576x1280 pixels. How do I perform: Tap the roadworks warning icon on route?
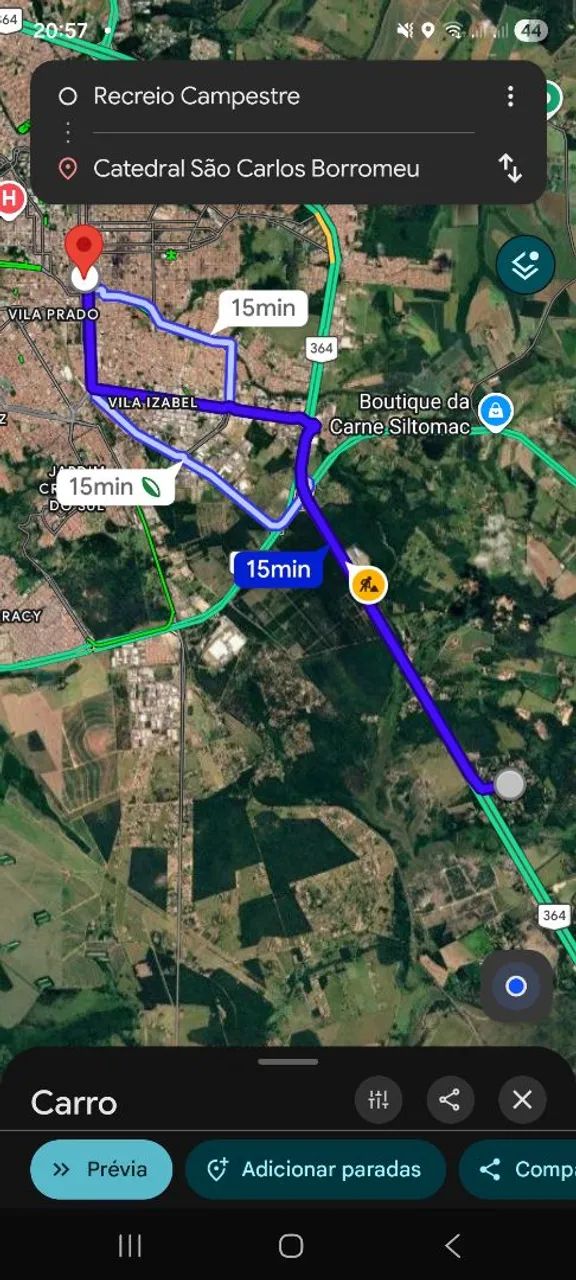[369, 584]
